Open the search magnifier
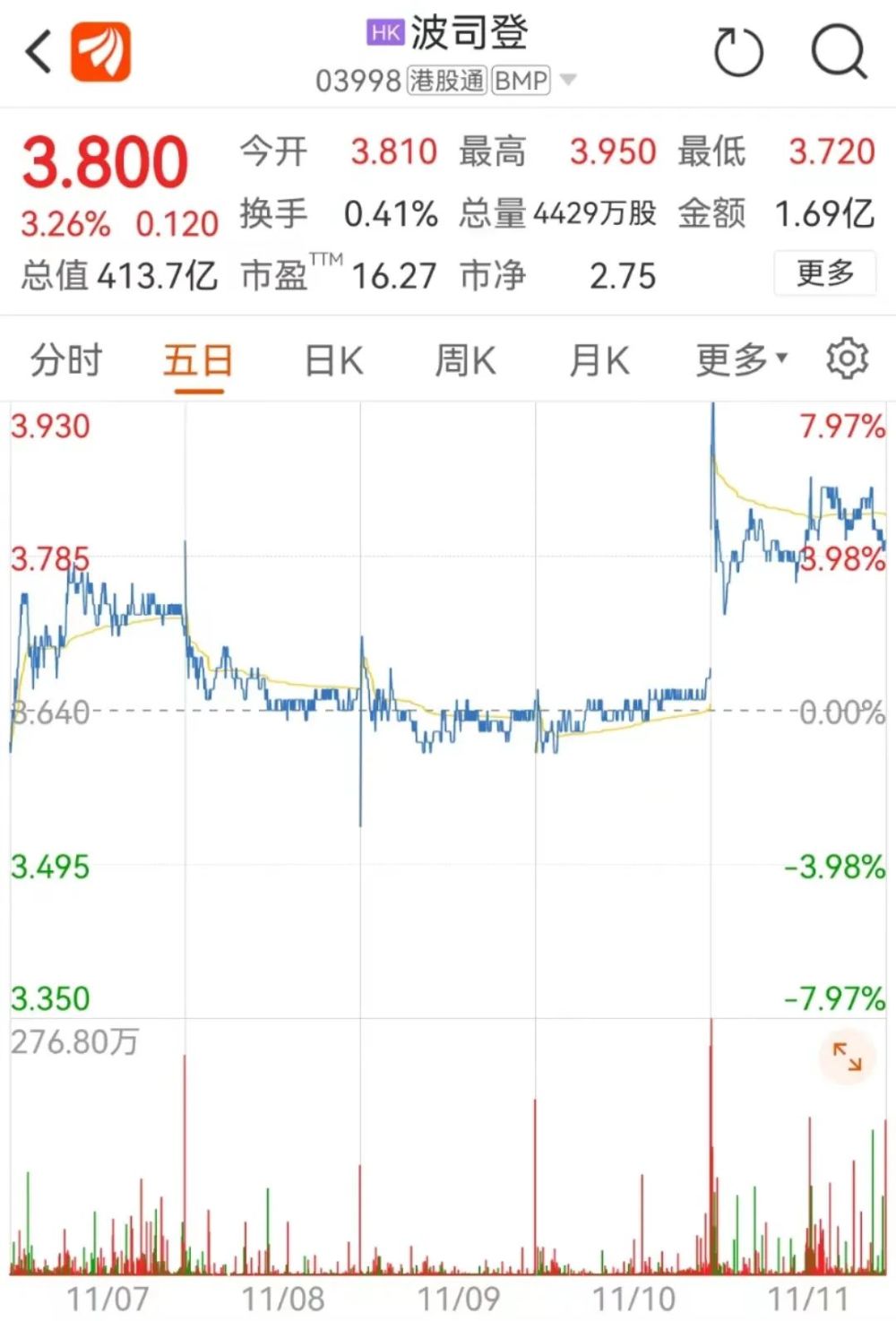This screenshot has height=1321, width=896. (x=839, y=52)
